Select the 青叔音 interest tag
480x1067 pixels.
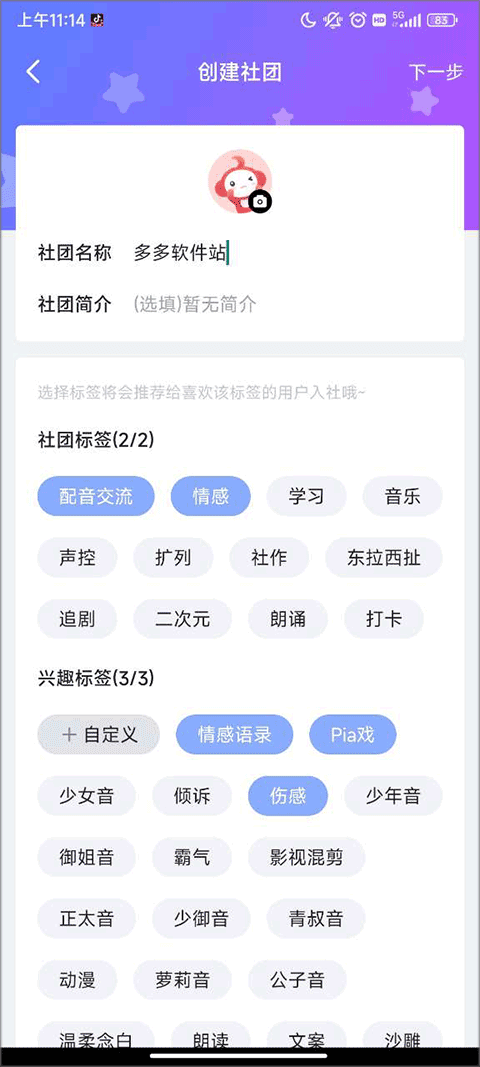tap(316, 919)
